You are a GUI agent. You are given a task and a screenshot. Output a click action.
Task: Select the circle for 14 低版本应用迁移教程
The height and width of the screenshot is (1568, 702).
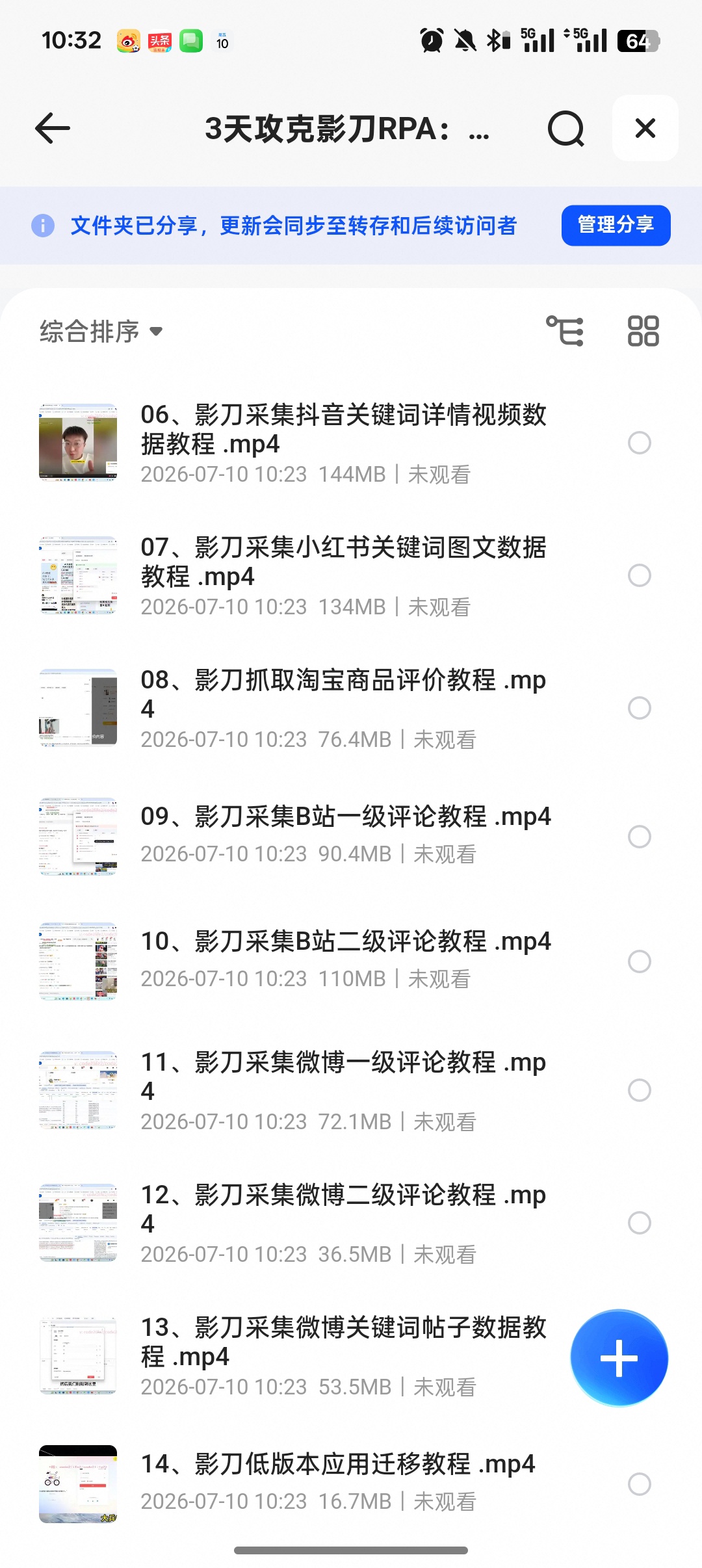tap(640, 1484)
